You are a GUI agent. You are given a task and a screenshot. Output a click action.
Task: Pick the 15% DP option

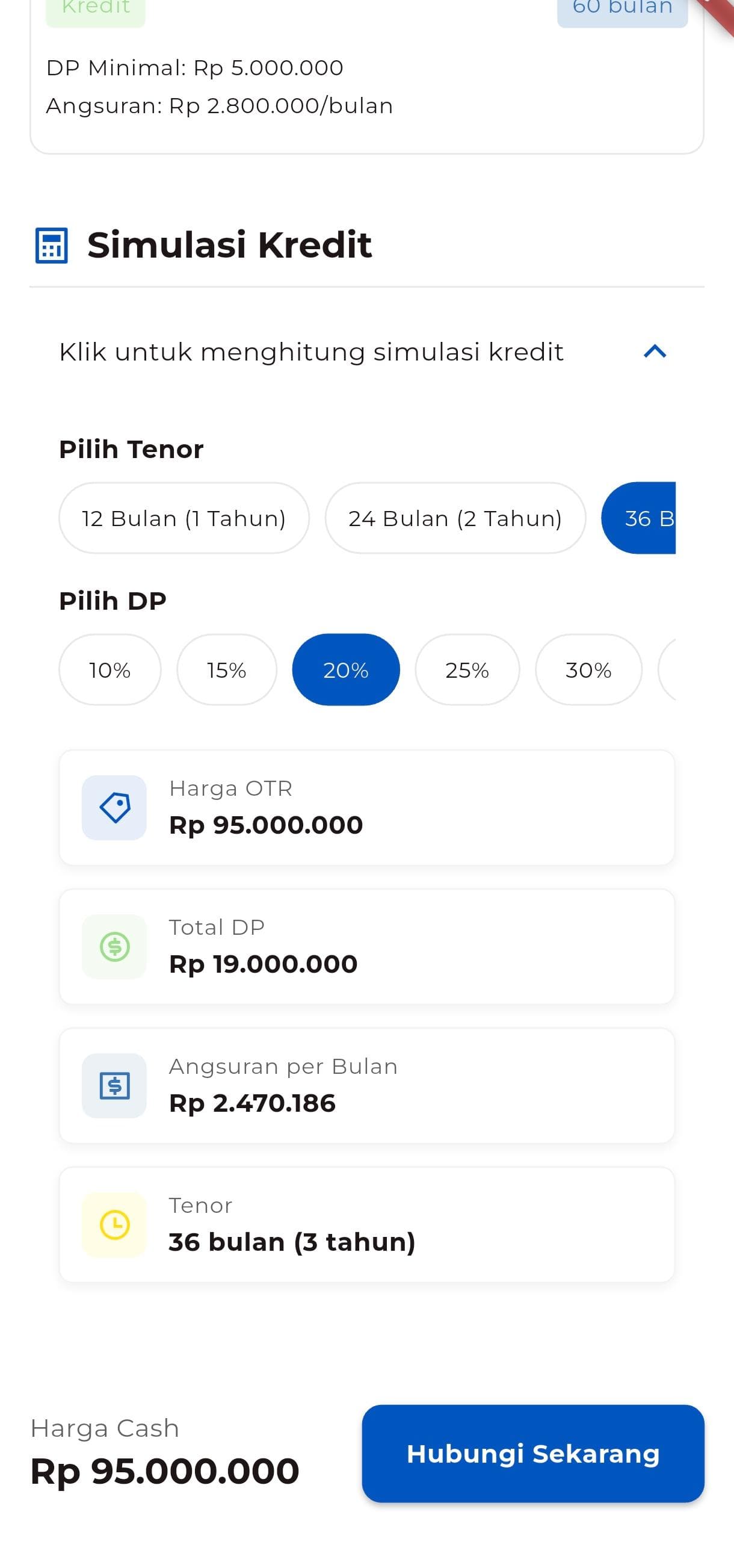[226, 669]
